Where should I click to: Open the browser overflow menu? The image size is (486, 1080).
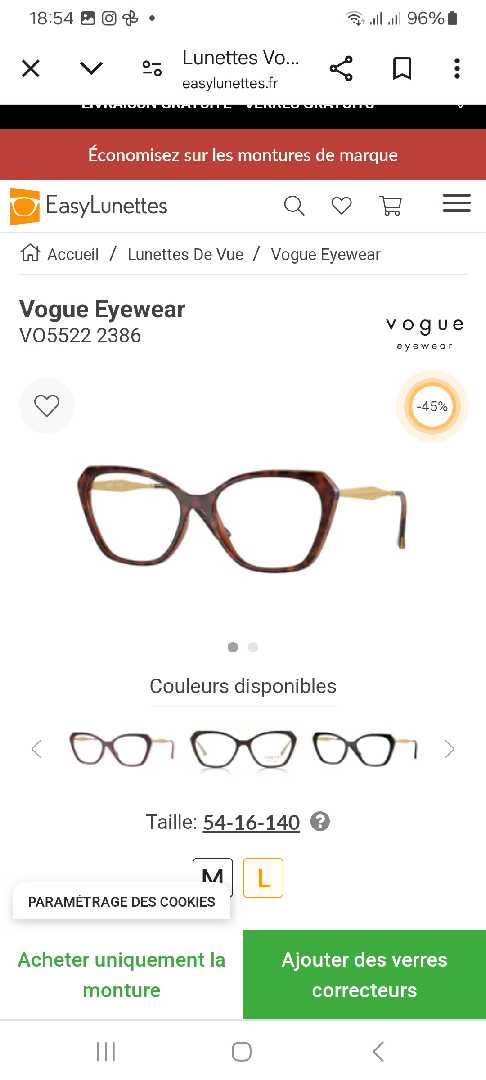coord(457,68)
